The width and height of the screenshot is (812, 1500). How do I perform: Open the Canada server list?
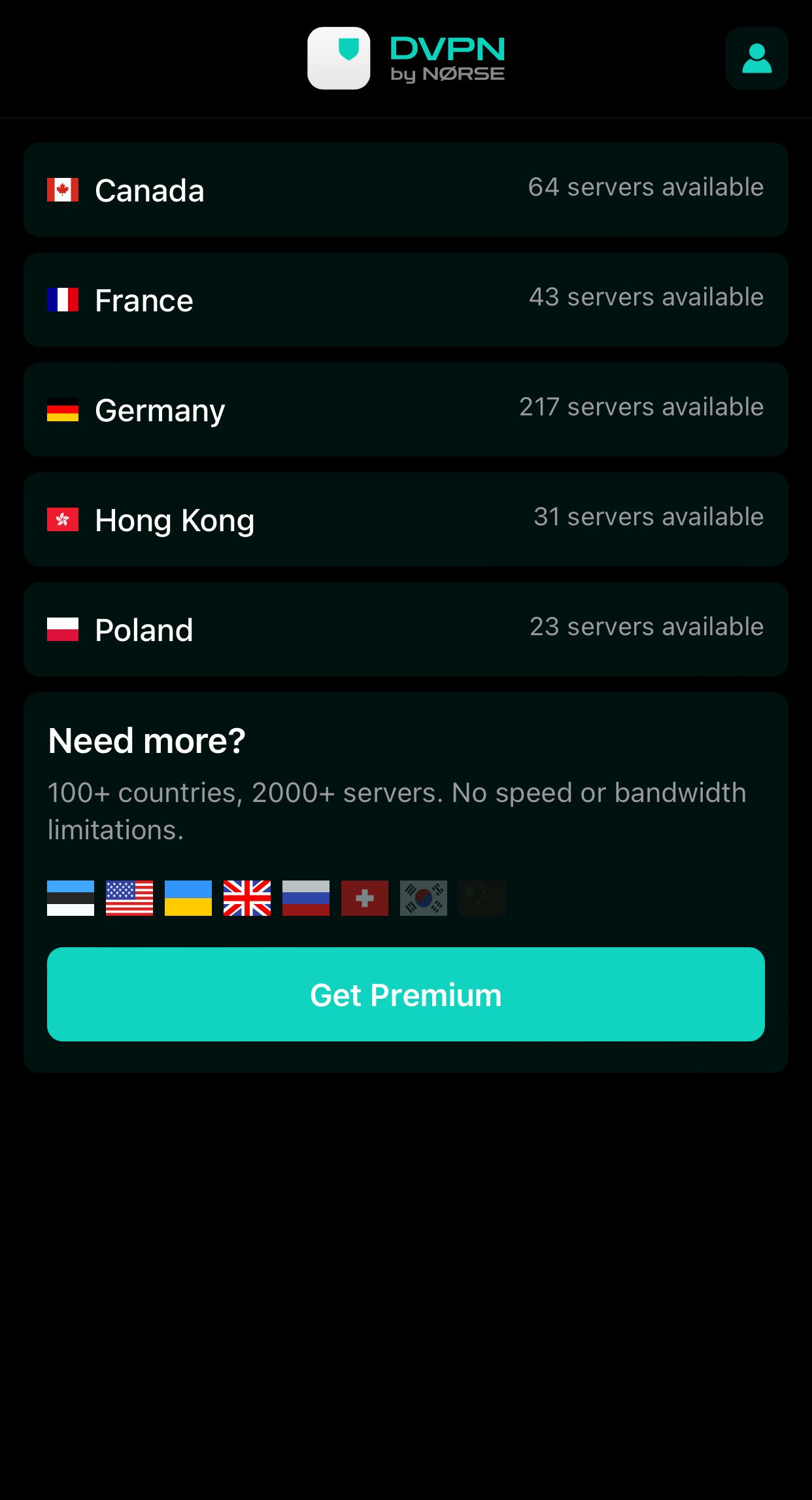coord(405,189)
